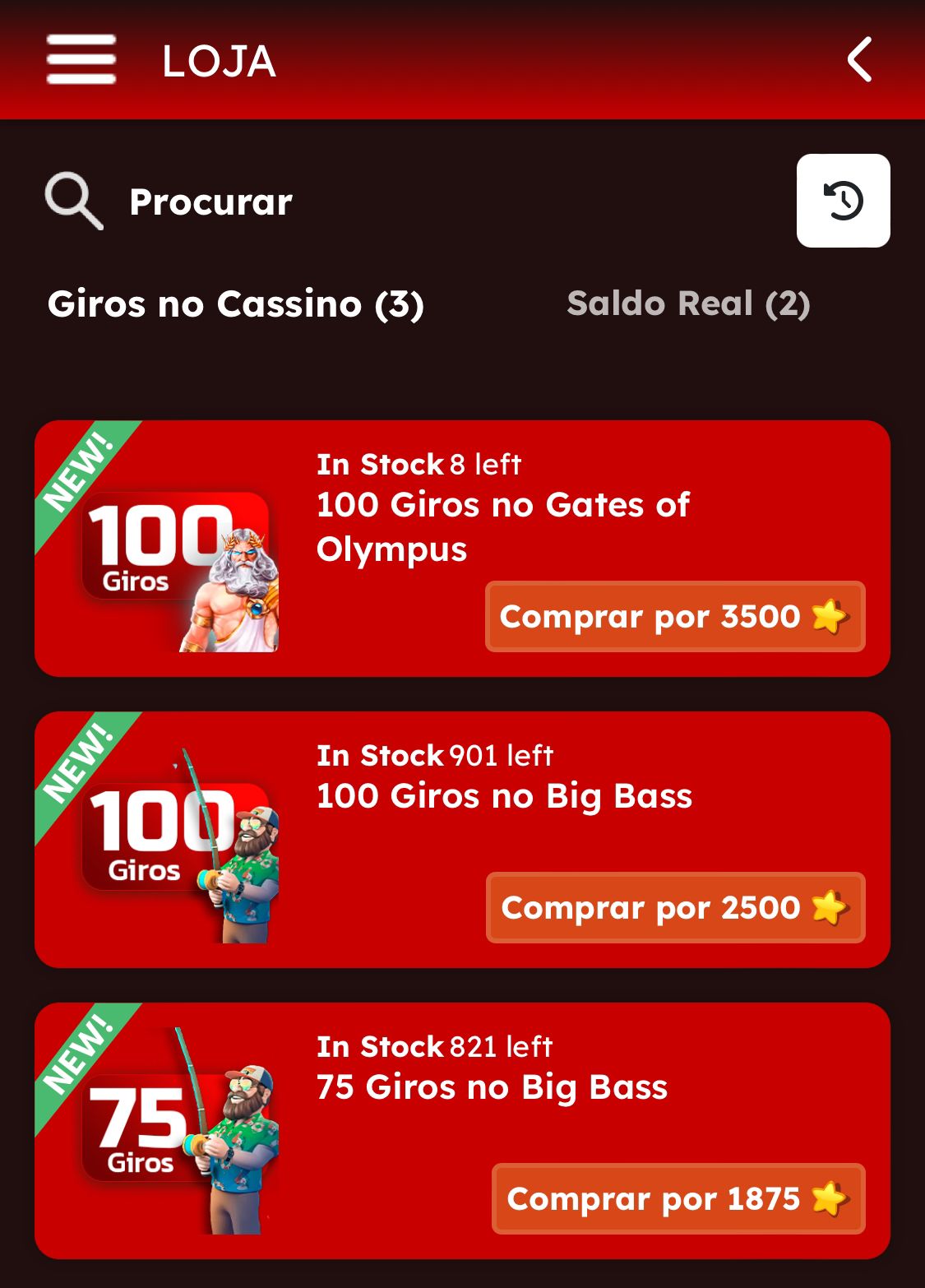Open the purchase history icon
The height and width of the screenshot is (1288, 925).
[843, 201]
